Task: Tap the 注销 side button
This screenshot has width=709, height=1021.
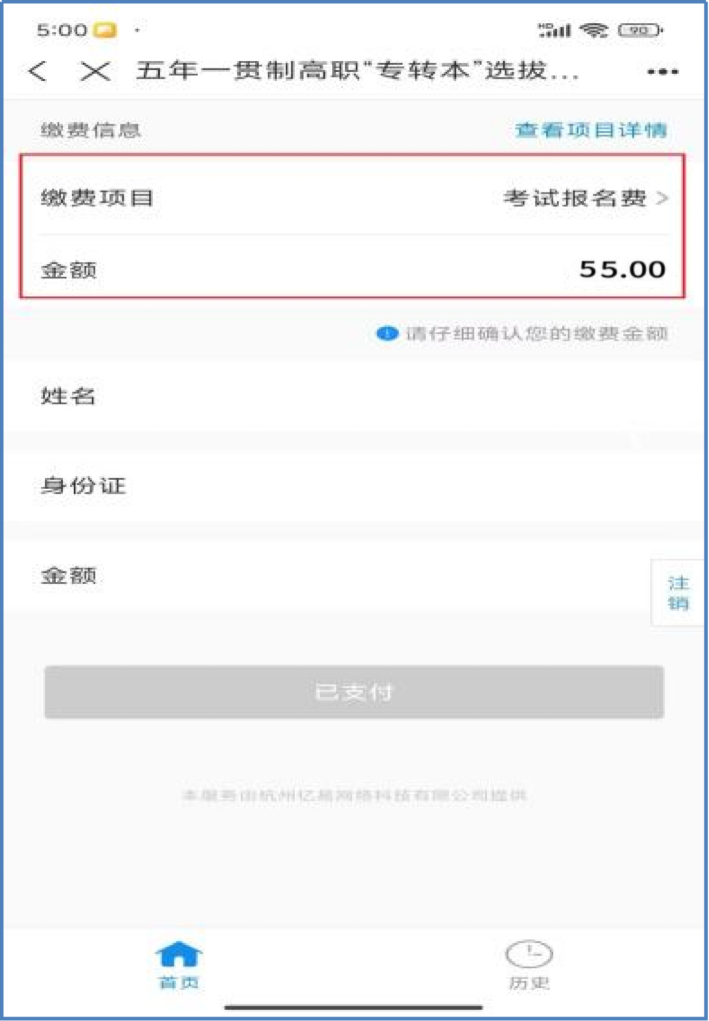Action: 679,593
